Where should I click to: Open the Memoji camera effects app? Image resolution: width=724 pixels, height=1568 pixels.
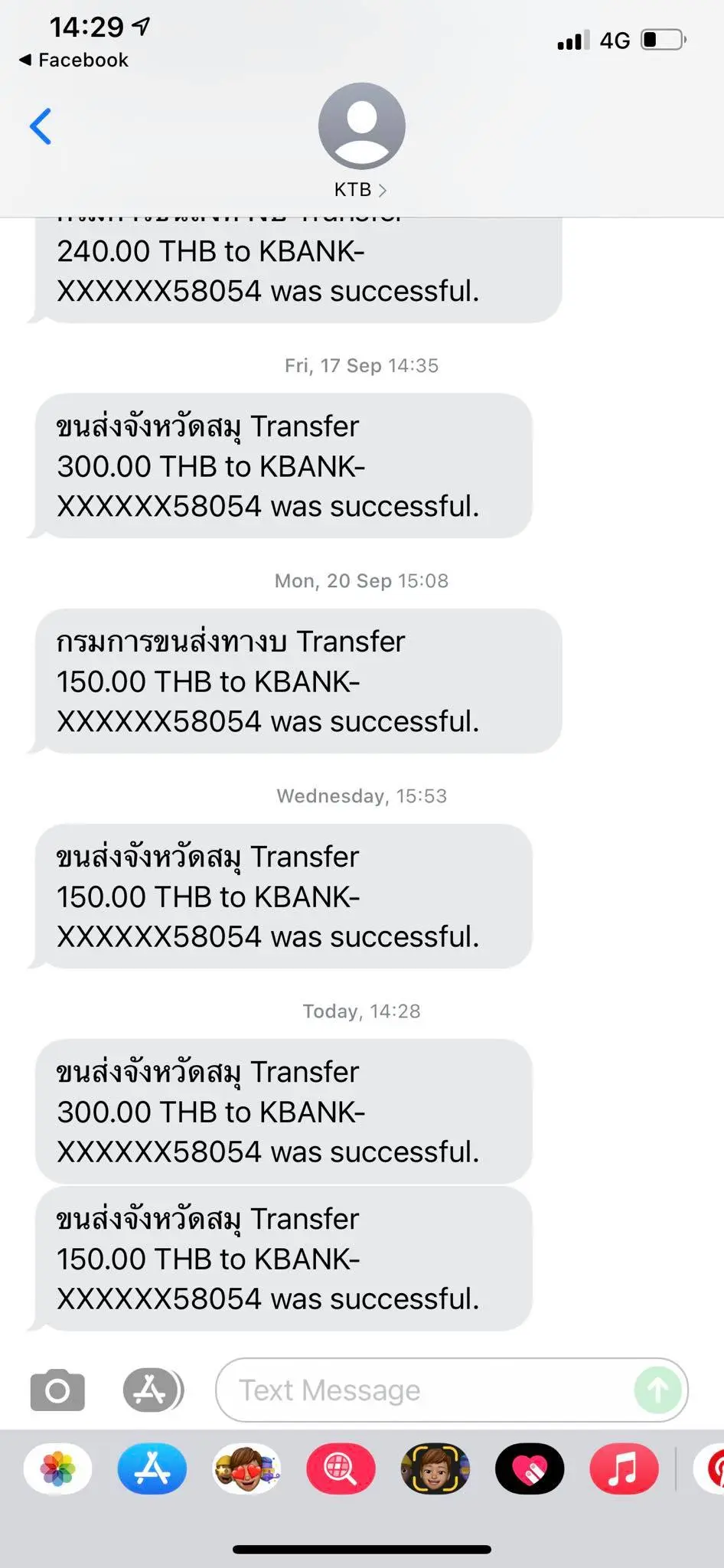pyautogui.click(x=435, y=1469)
